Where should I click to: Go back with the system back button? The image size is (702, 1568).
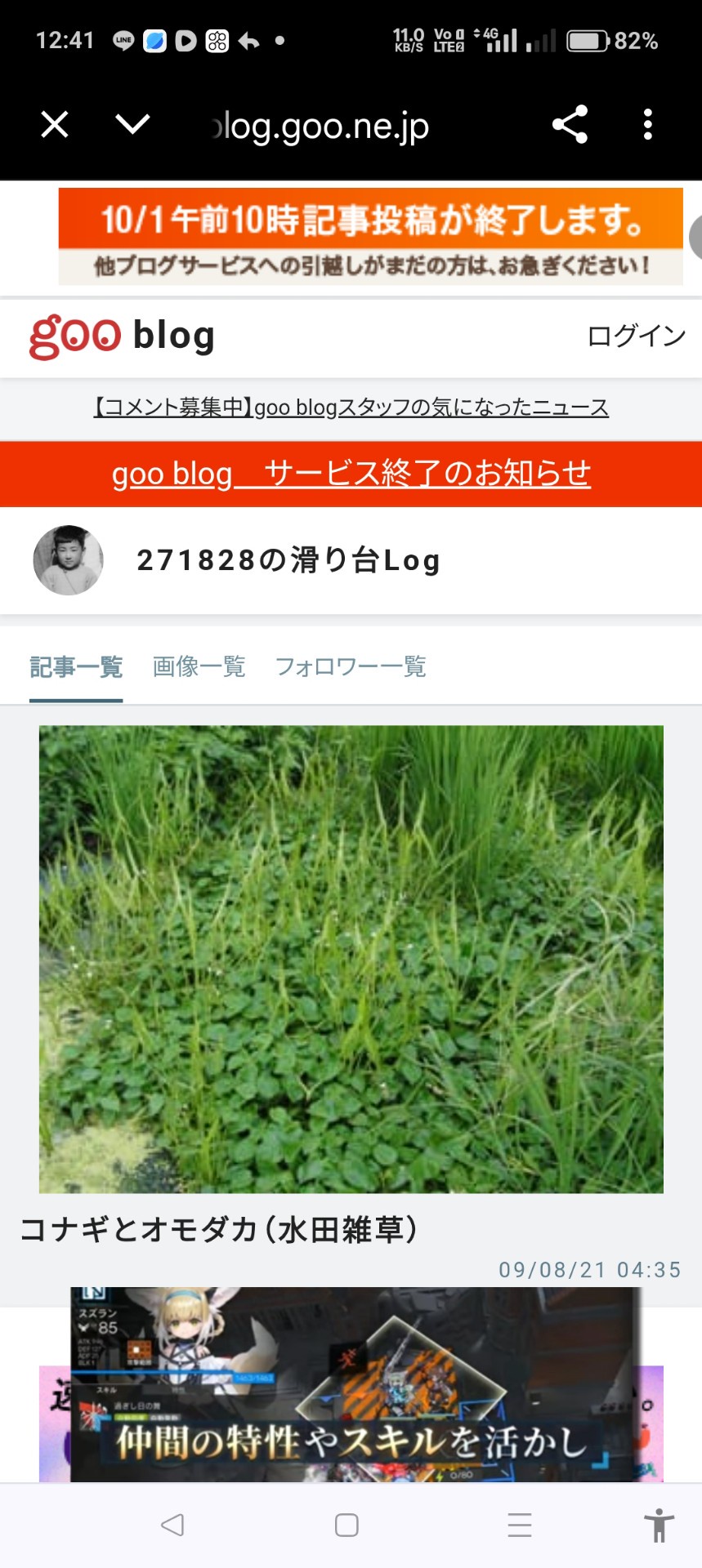172,1525
